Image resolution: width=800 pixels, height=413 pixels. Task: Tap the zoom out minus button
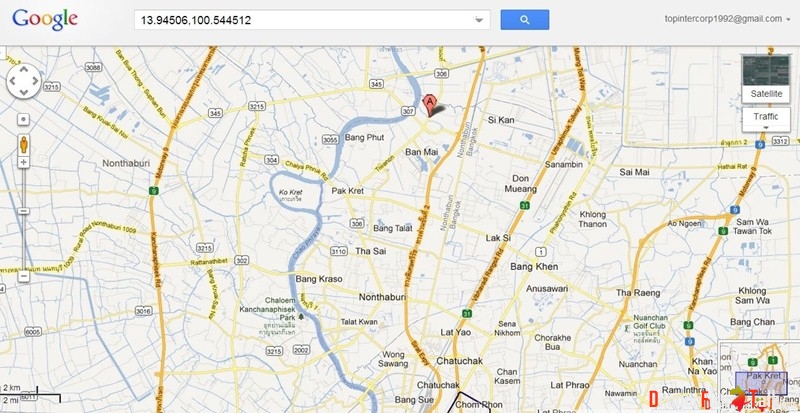pyautogui.click(x=23, y=276)
